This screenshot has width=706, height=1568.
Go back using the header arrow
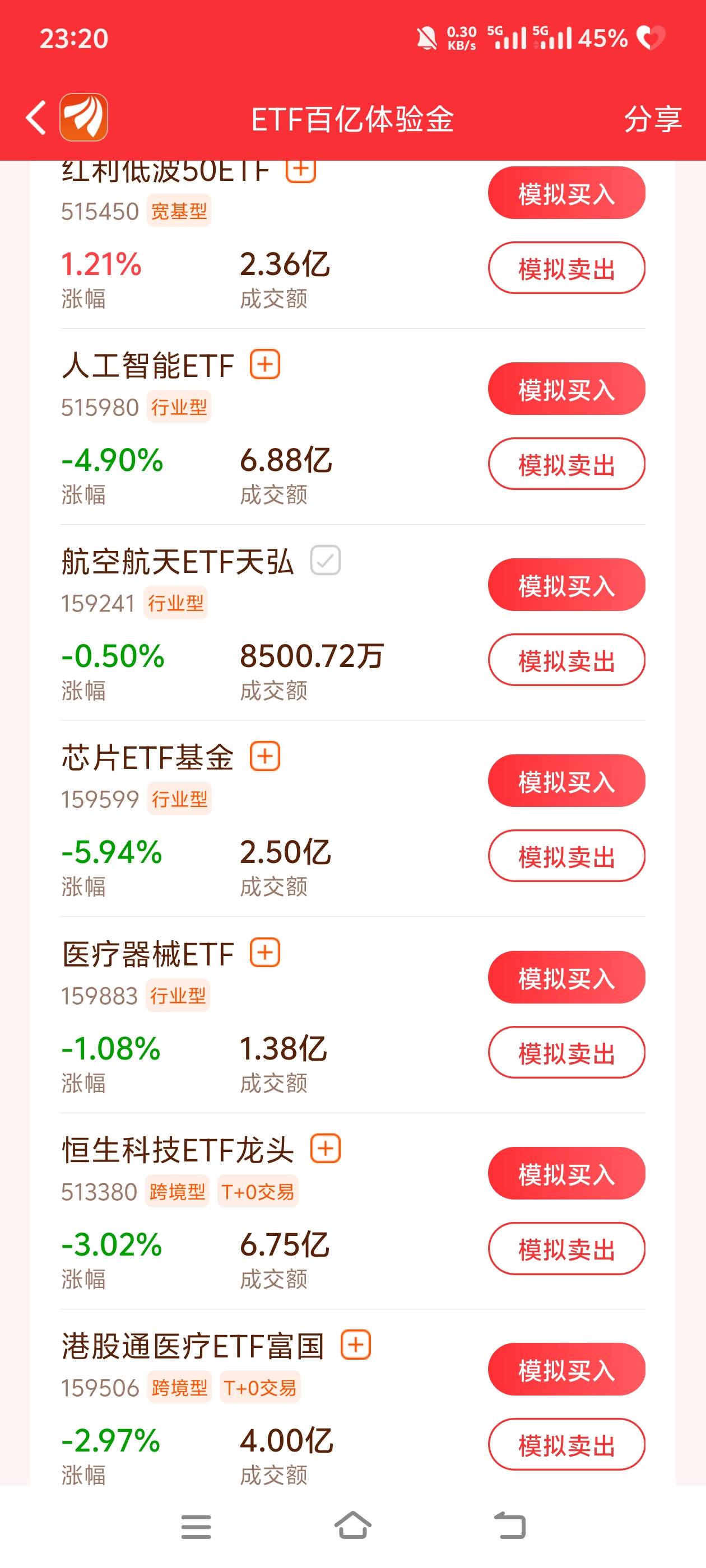[36, 118]
